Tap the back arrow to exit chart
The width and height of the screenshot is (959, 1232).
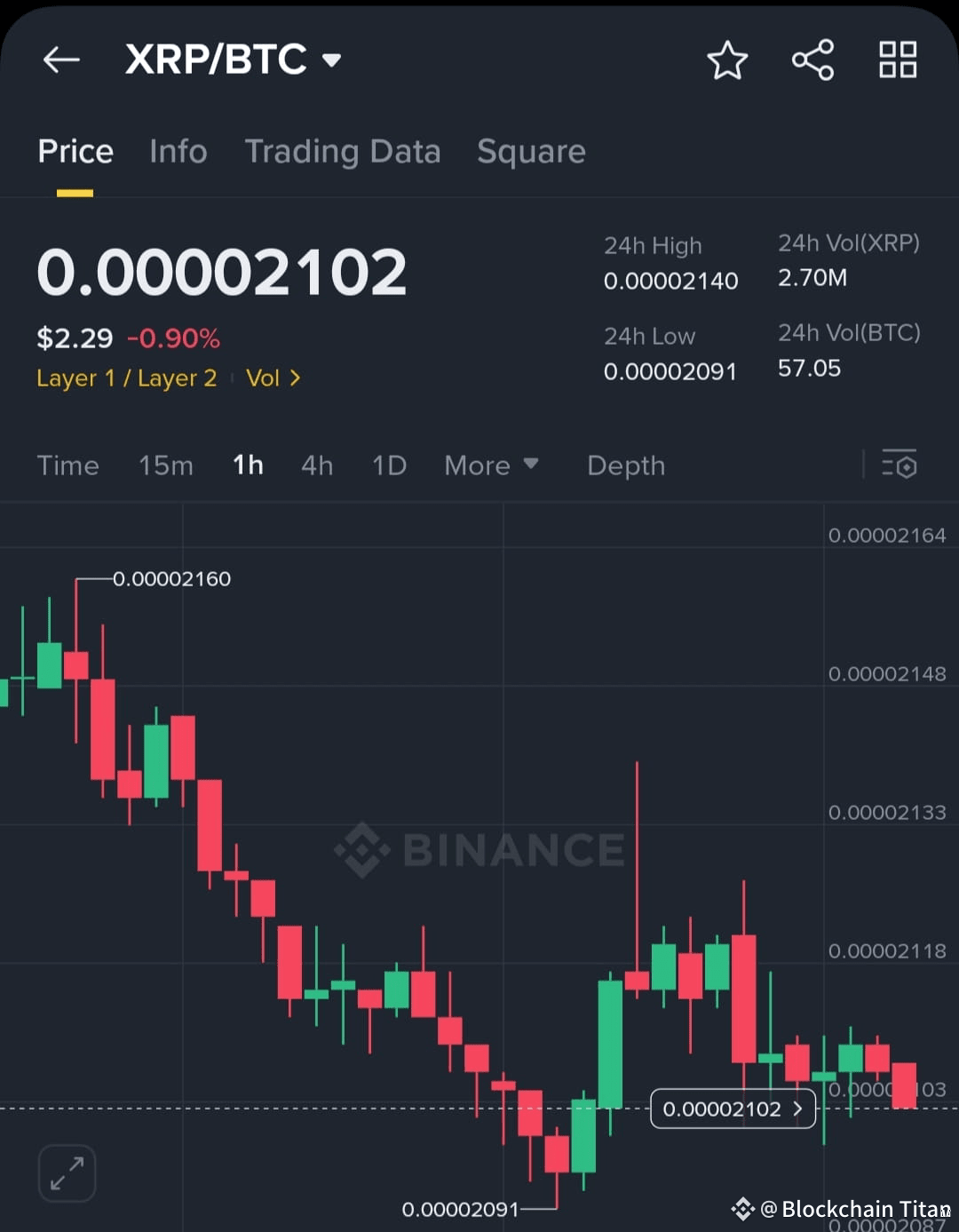pos(60,60)
